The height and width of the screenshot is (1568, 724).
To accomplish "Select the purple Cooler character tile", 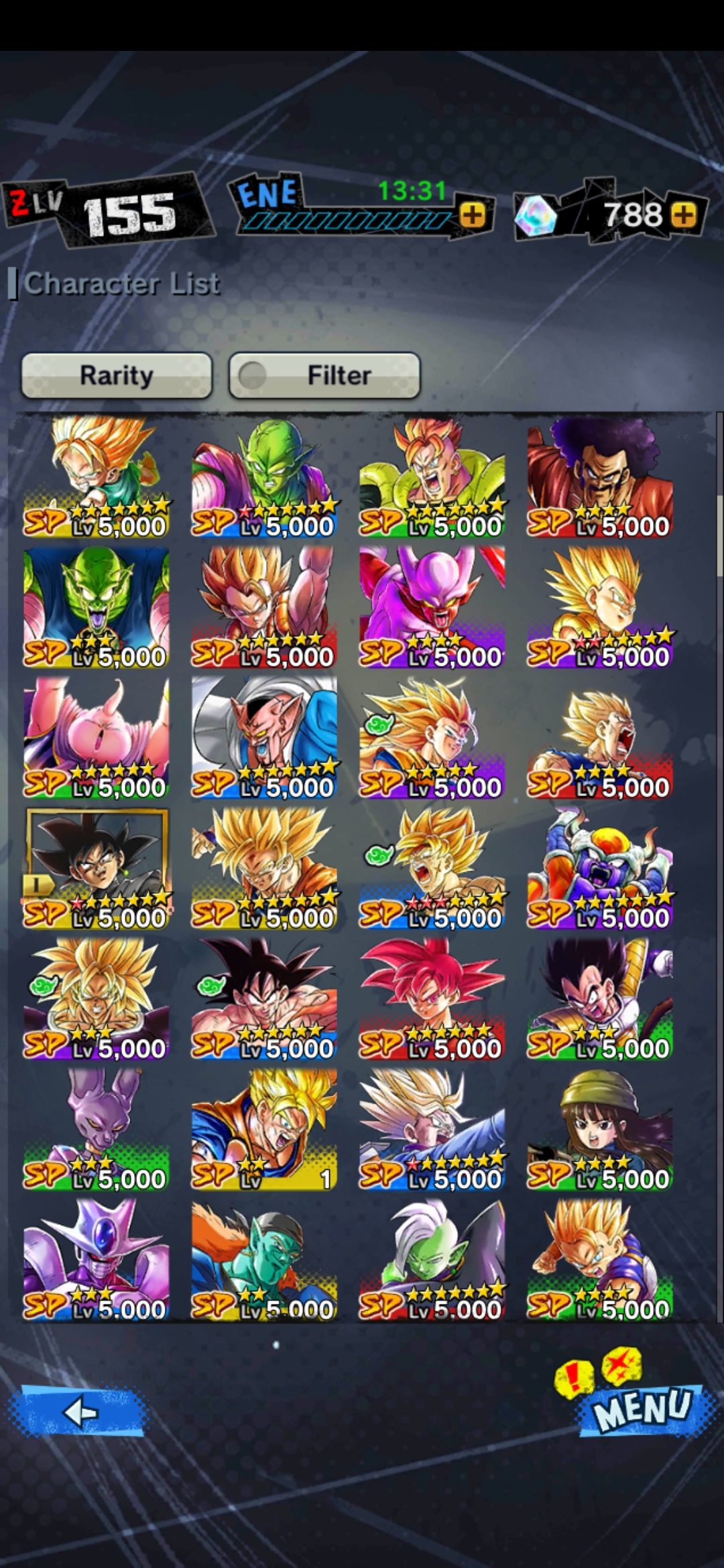I will [97, 1260].
